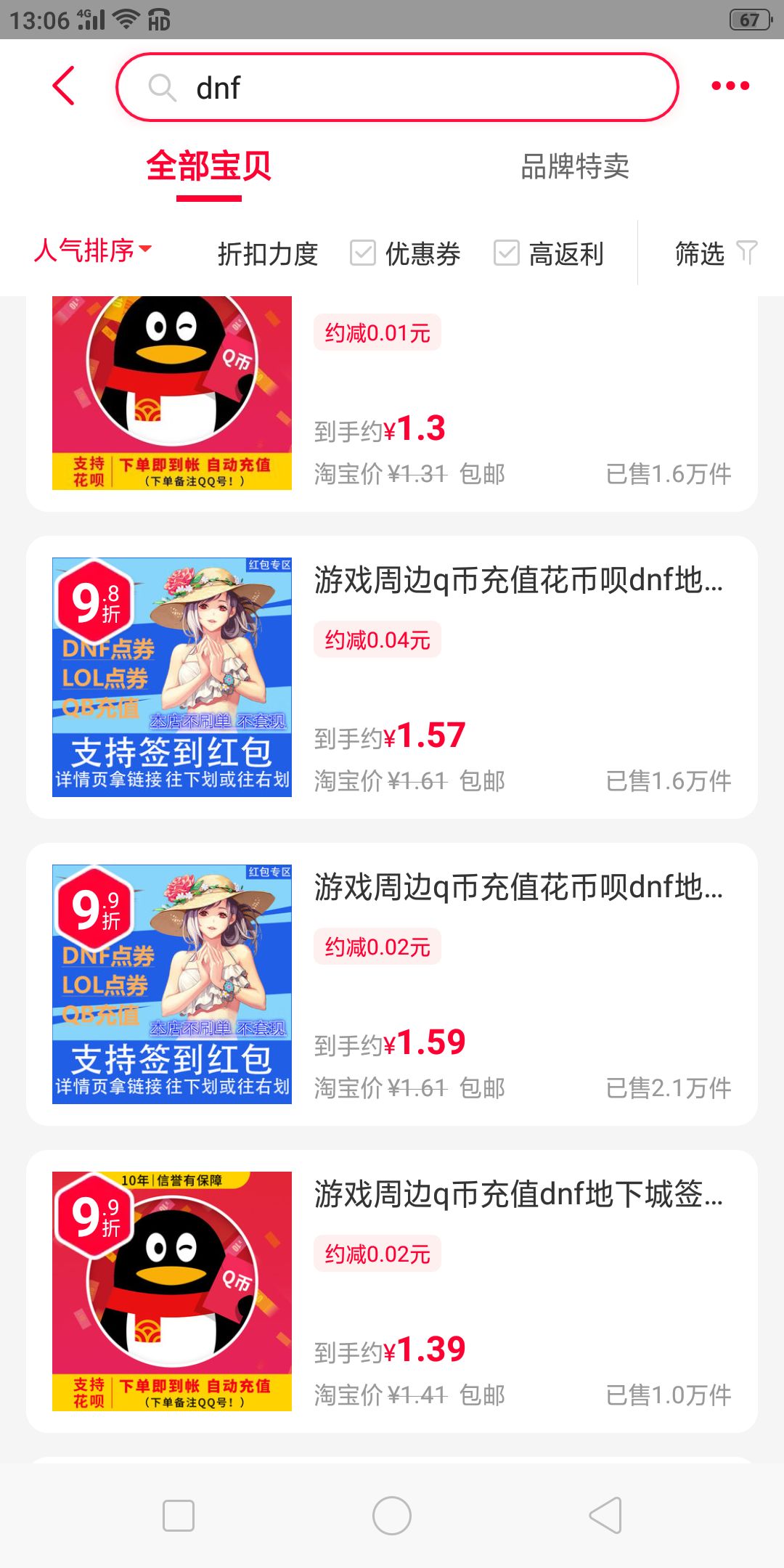The width and height of the screenshot is (784, 1568).
Task: Open recent apps with the square button
Action: 179,1516
